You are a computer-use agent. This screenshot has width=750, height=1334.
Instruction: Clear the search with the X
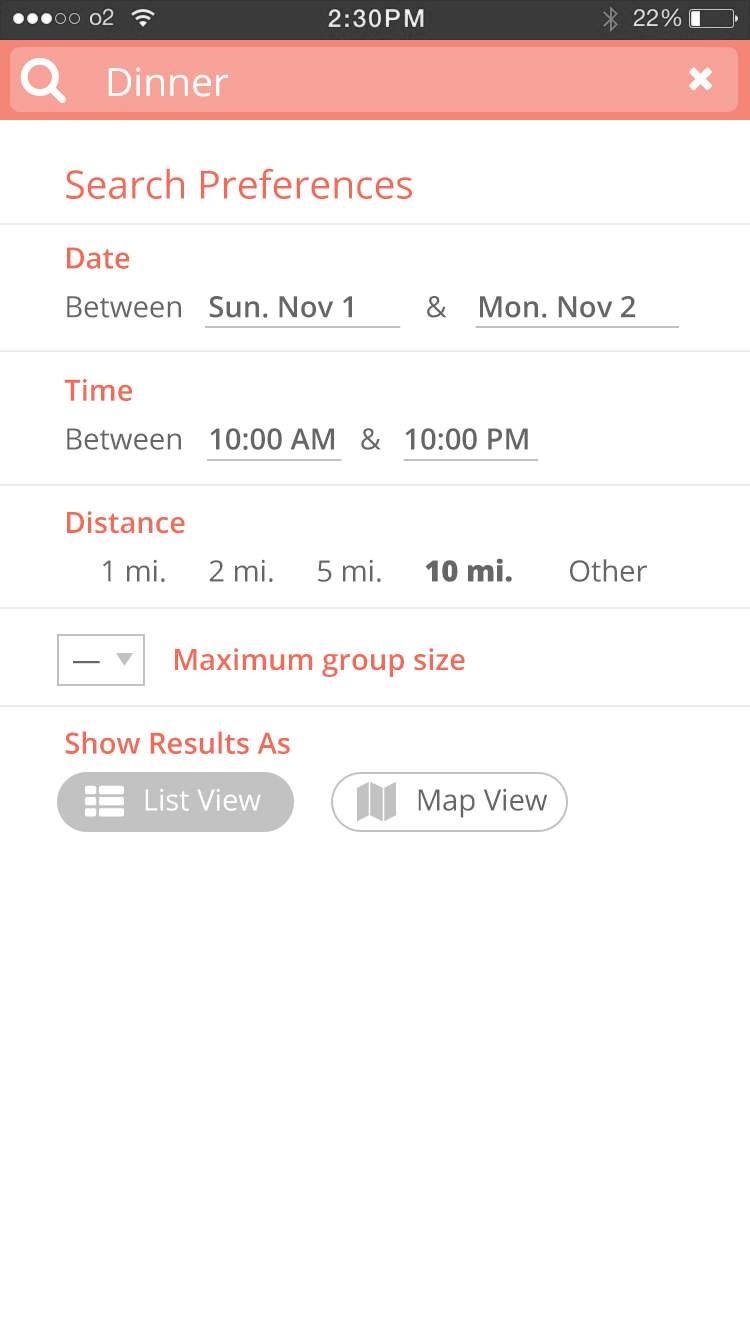(x=701, y=79)
